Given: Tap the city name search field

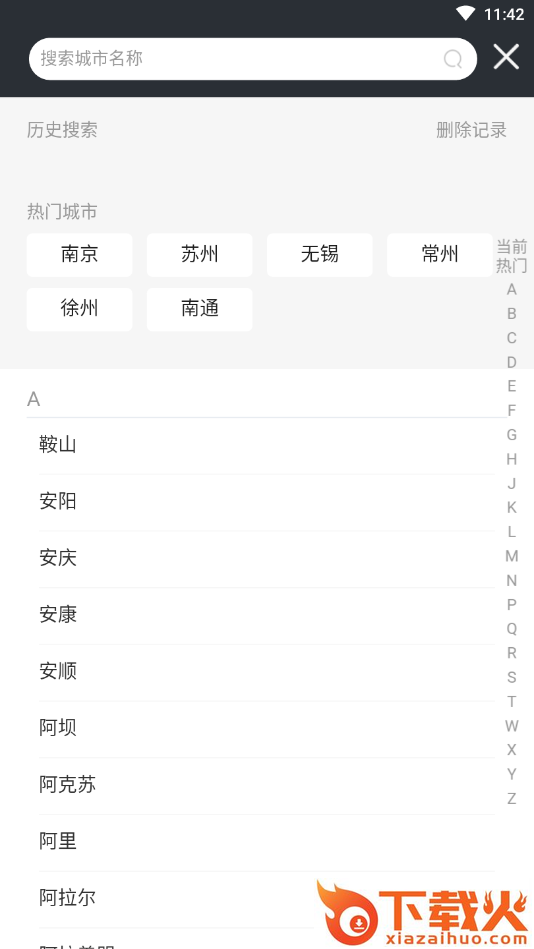Looking at the screenshot, I should [252, 59].
